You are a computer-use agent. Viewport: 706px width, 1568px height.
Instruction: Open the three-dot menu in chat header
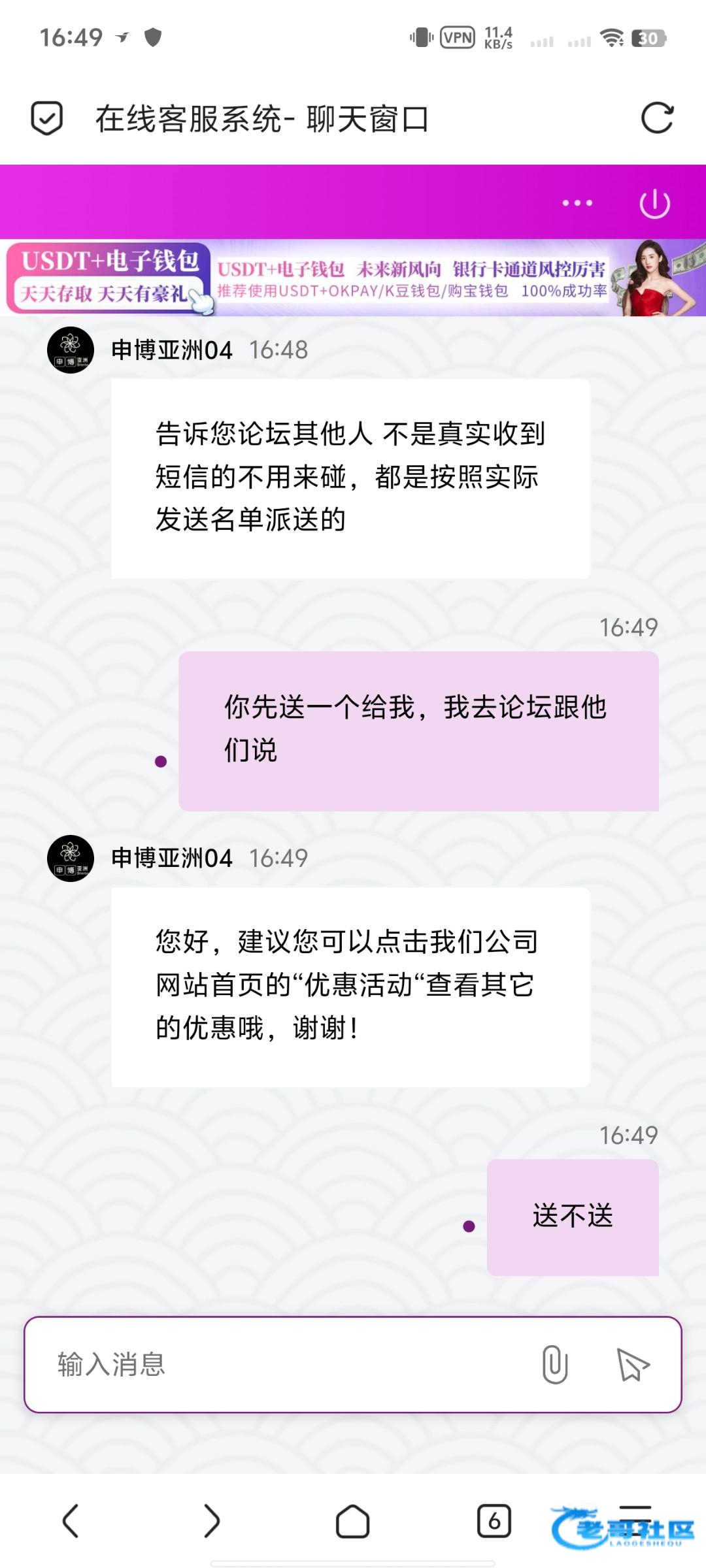pos(577,203)
